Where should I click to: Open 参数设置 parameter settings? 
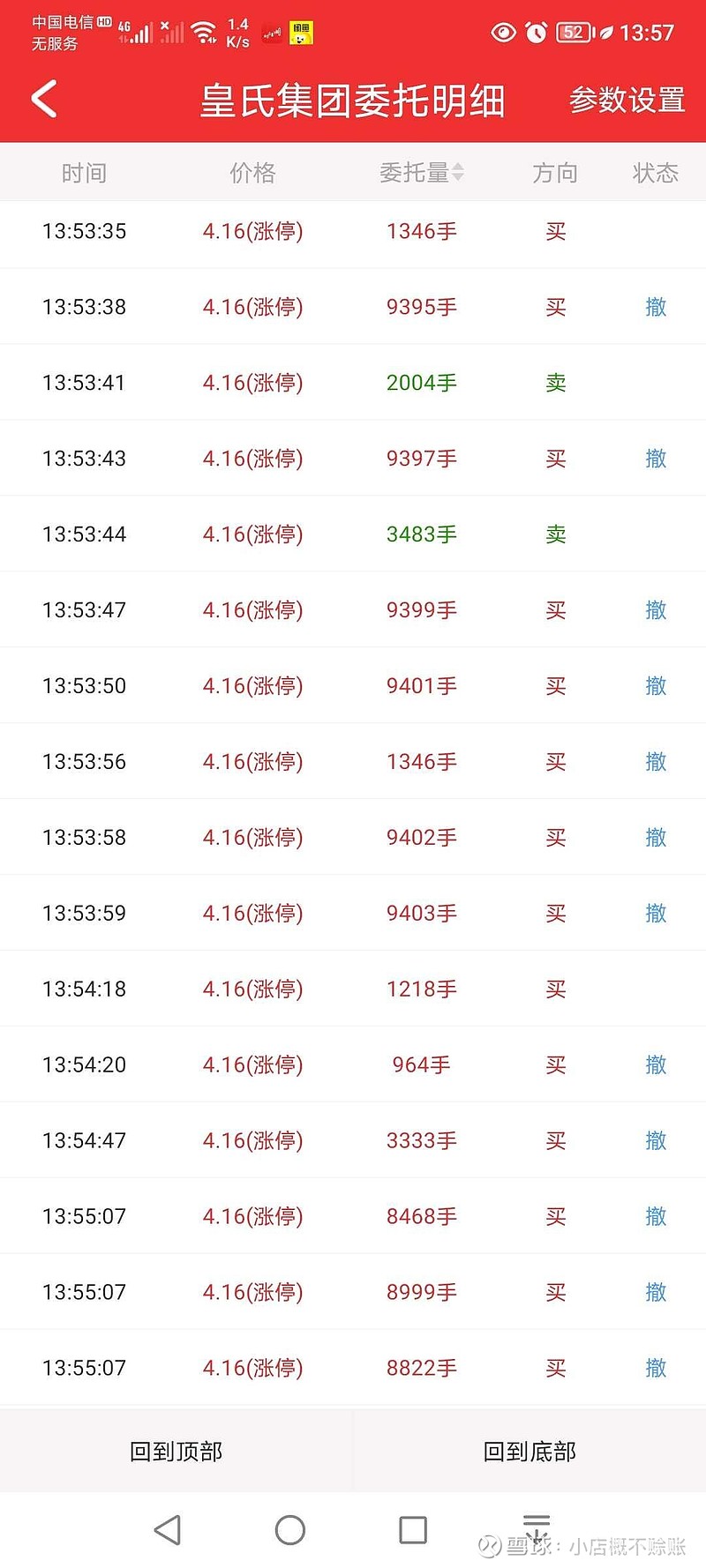pos(627,100)
